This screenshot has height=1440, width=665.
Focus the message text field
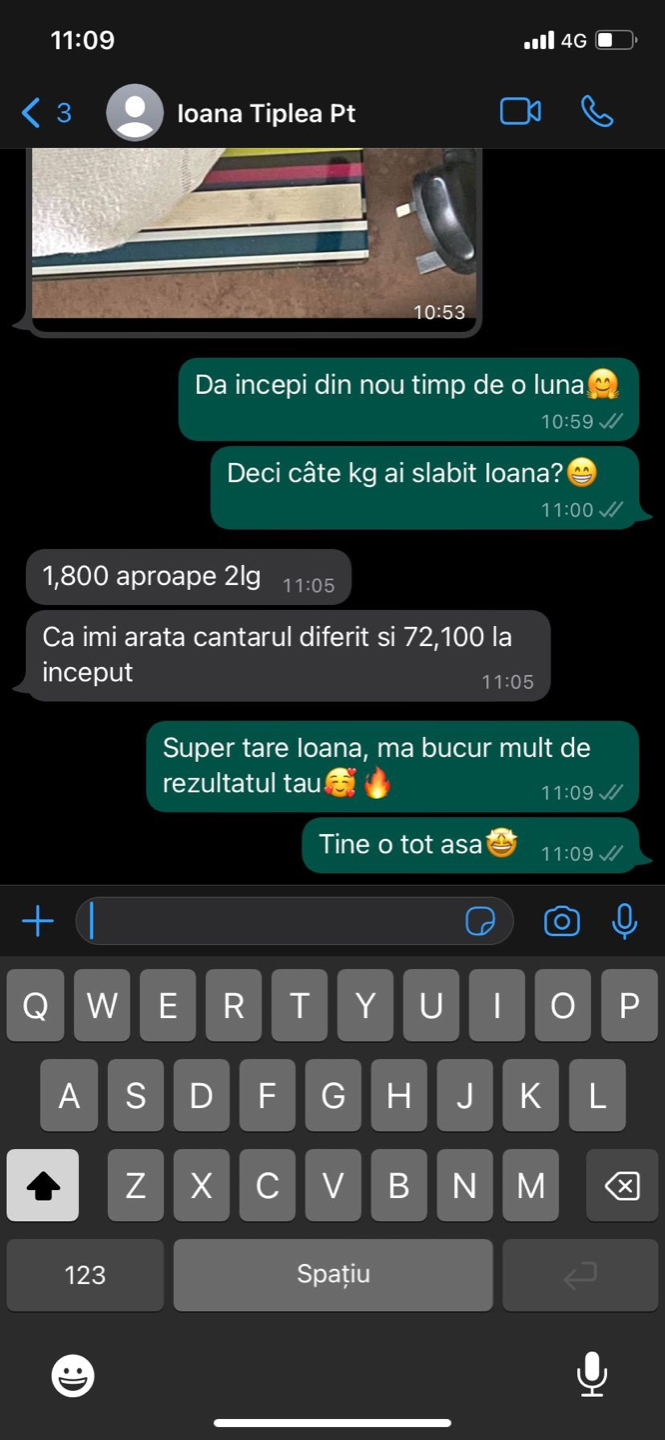pos(270,921)
